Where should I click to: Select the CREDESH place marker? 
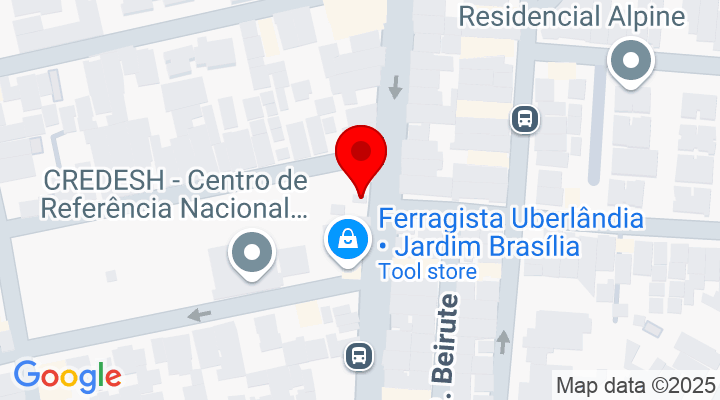click(x=252, y=252)
